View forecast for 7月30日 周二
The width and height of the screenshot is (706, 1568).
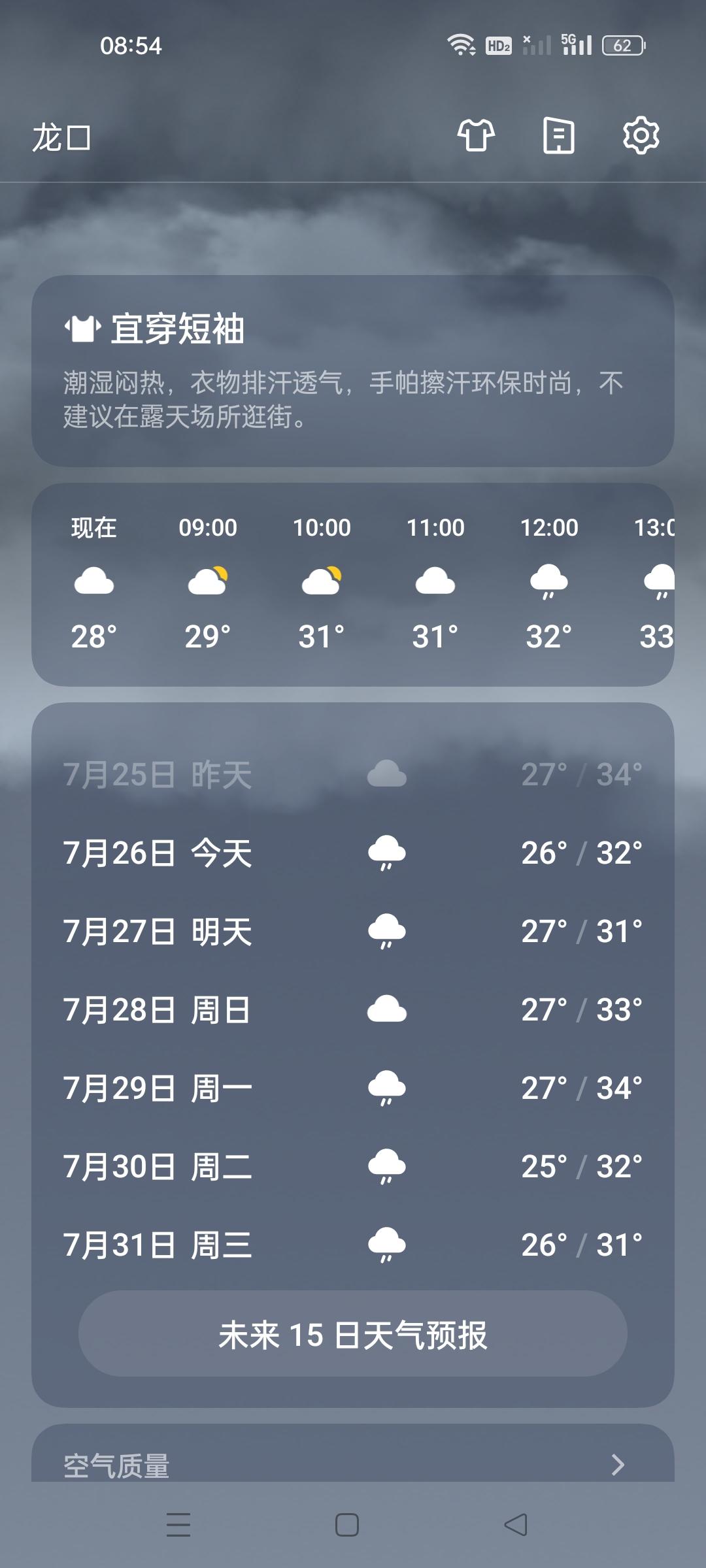(353, 1166)
